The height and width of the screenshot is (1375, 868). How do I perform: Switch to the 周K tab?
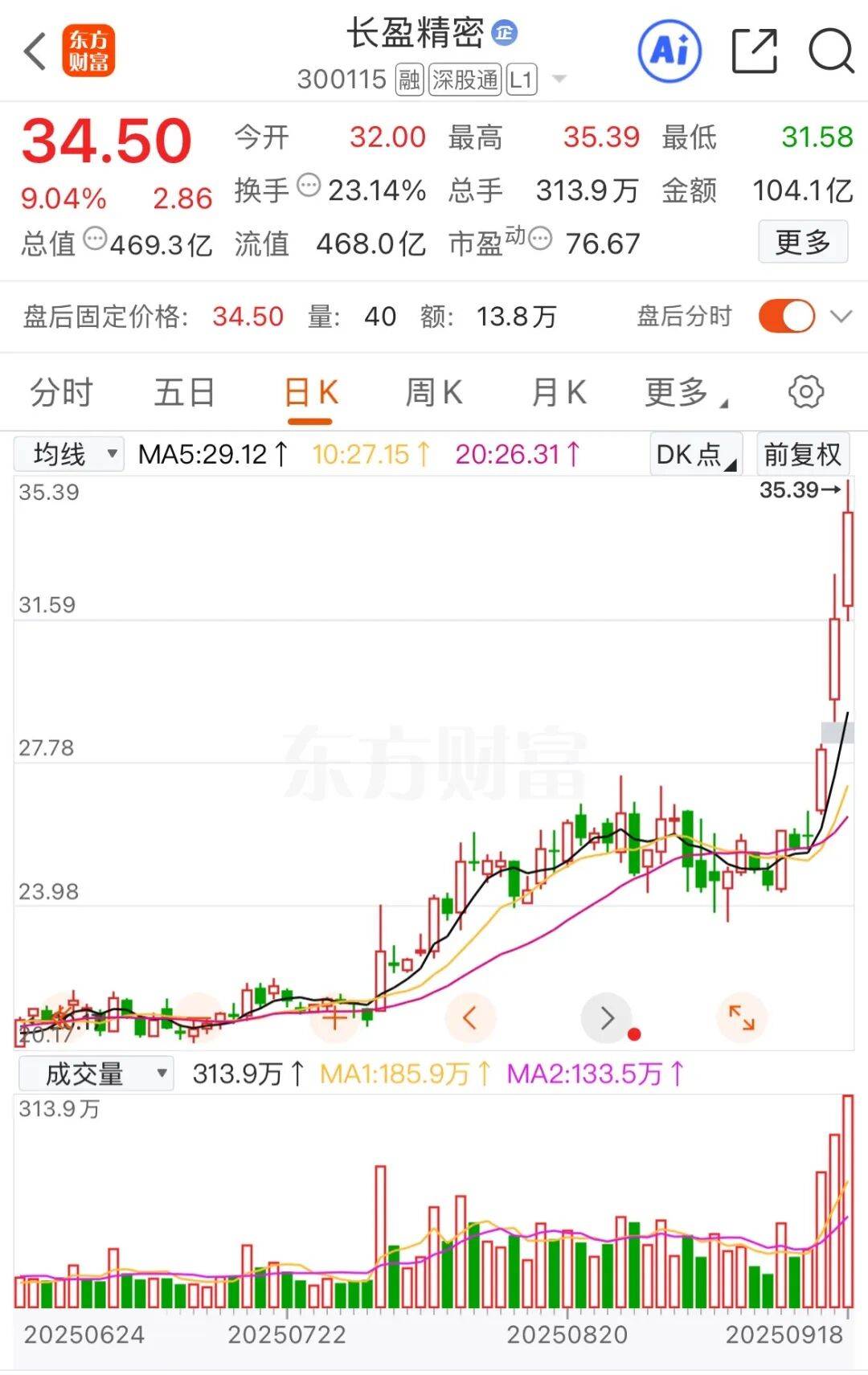coord(433,391)
